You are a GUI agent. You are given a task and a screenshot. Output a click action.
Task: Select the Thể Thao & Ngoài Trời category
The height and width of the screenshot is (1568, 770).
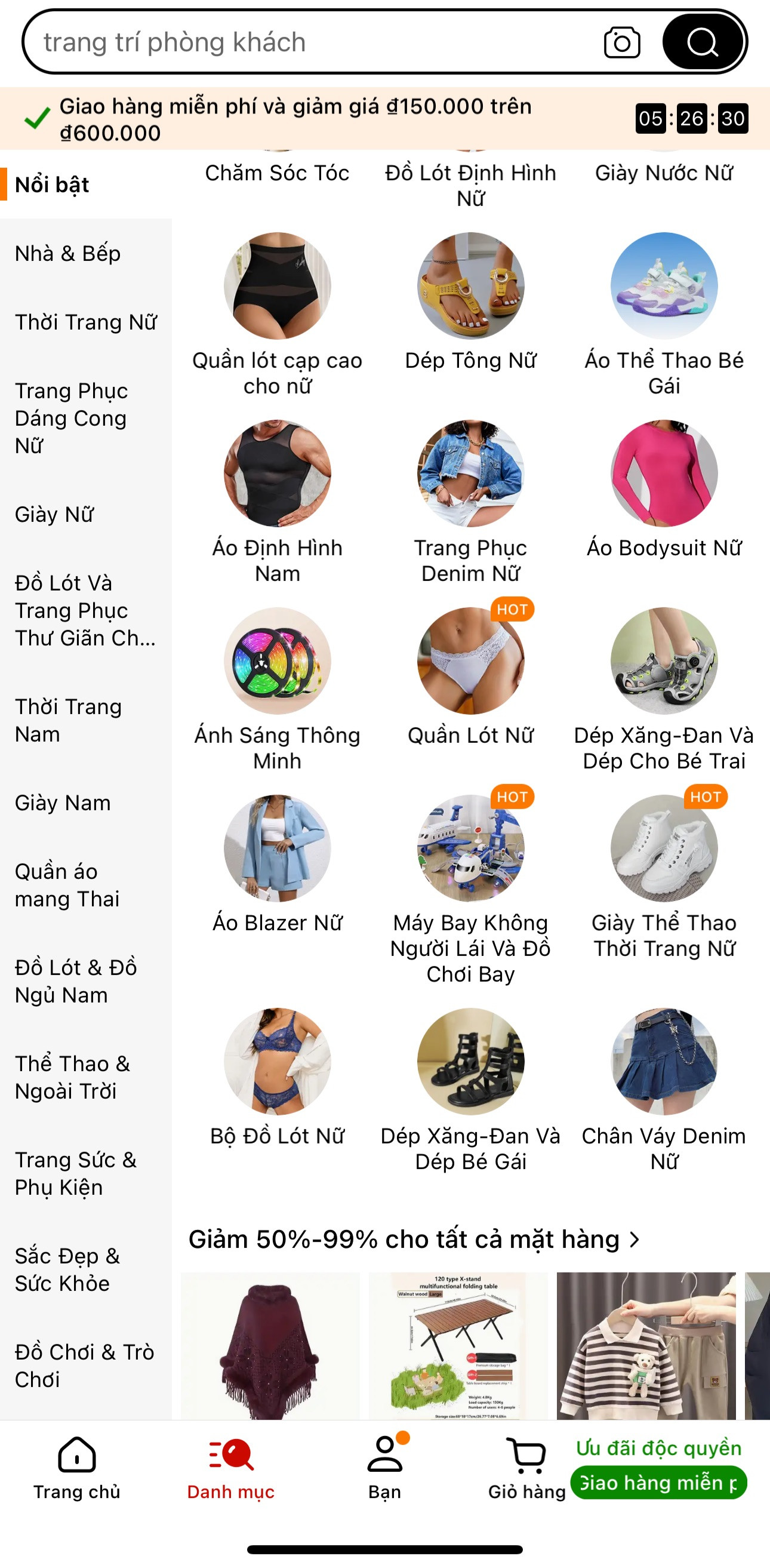click(72, 1077)
